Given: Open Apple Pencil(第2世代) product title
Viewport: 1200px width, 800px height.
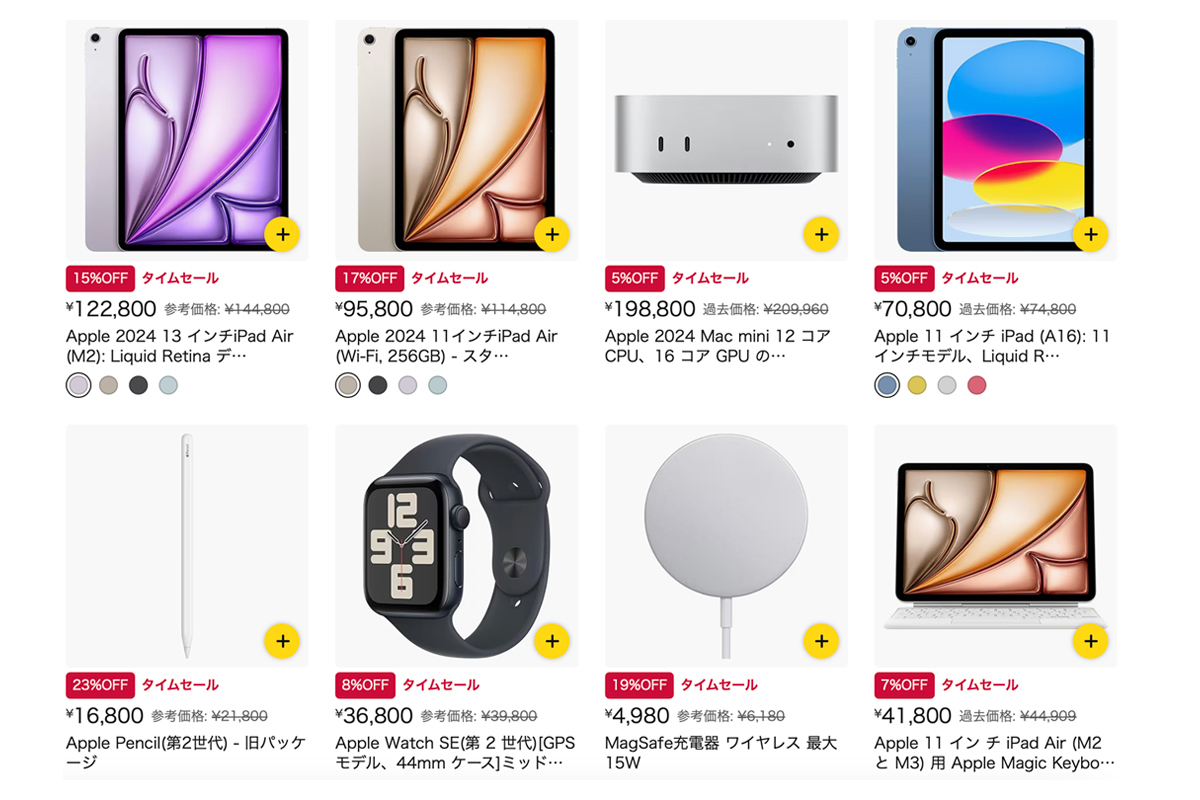Looking at the screenshot, I should coord(185,752).
